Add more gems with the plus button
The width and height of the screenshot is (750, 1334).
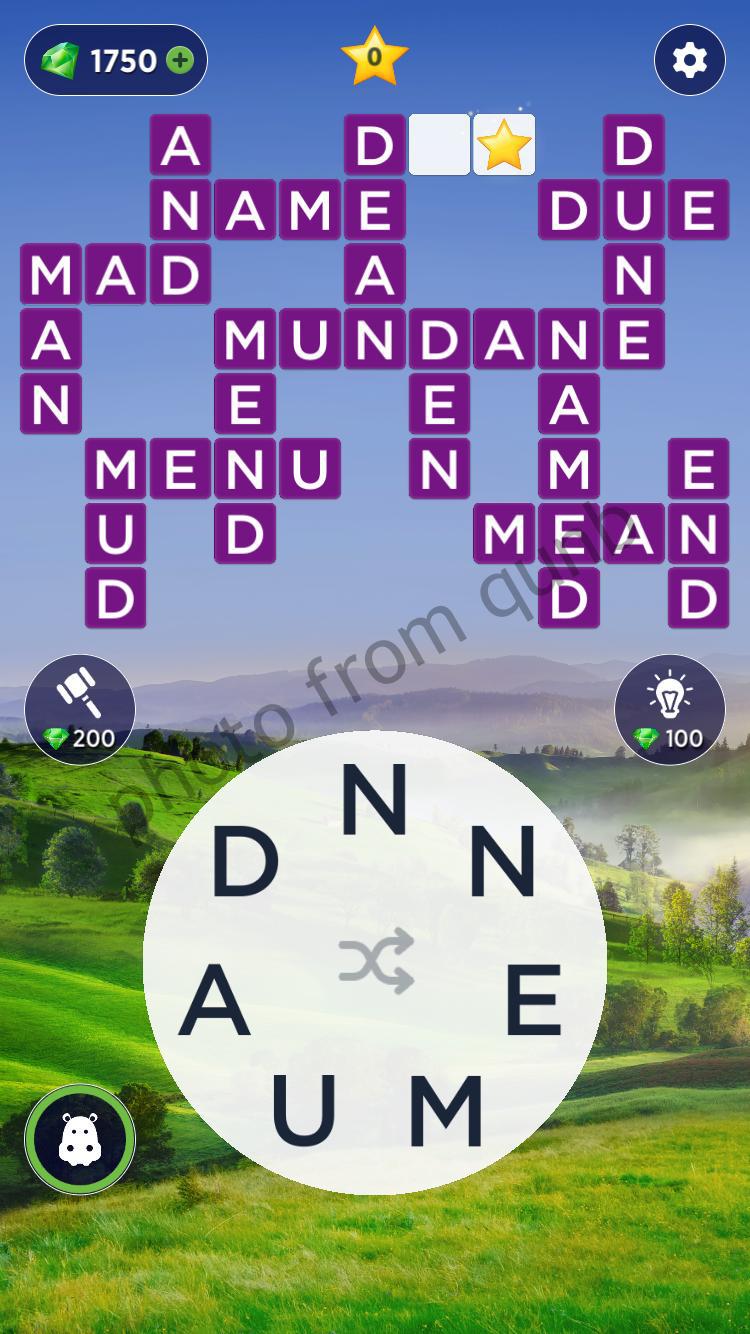(180, 61)
